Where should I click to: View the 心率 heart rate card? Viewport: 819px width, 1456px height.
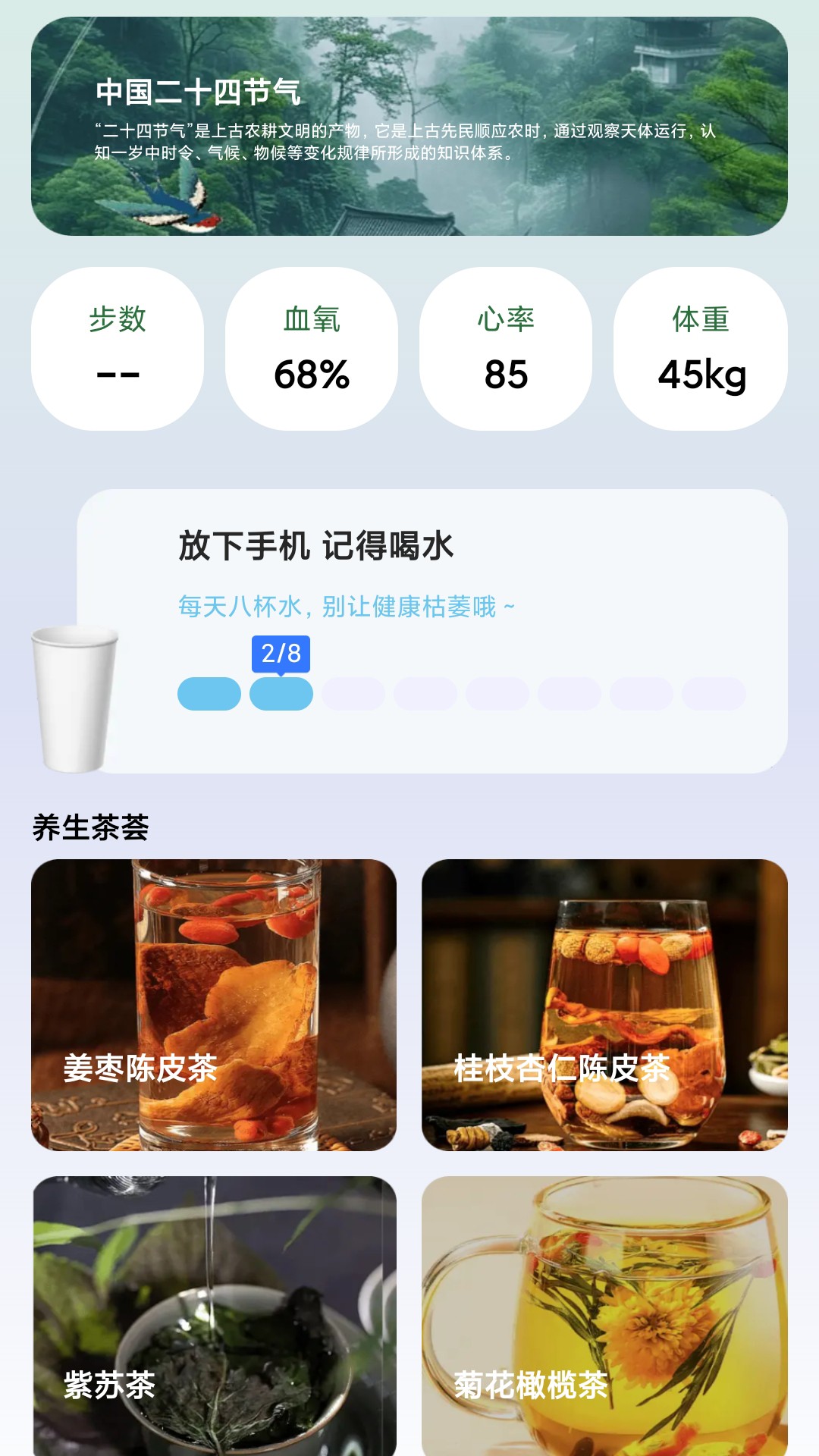(x=506, y=349)
